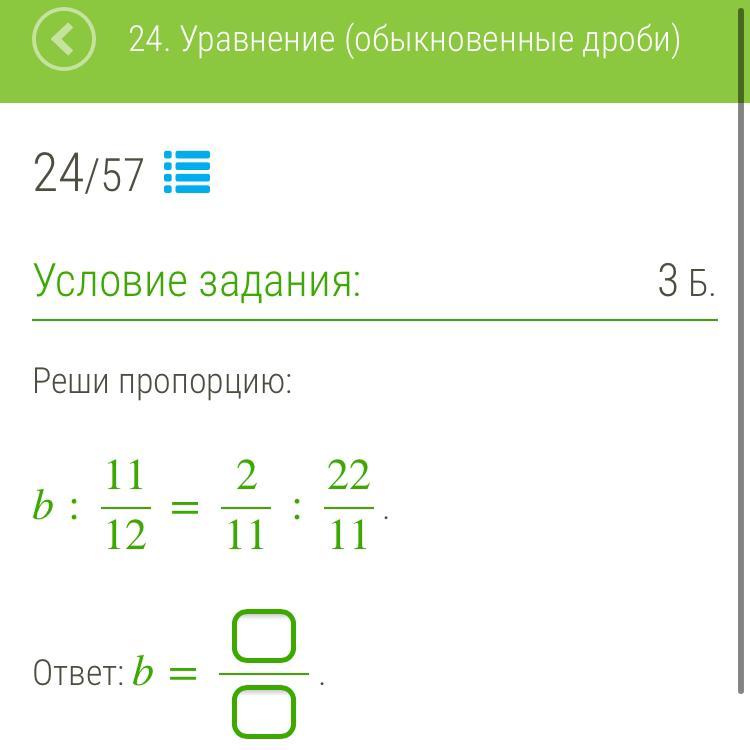Open the task list icon
750x750 pixels.
187,172
